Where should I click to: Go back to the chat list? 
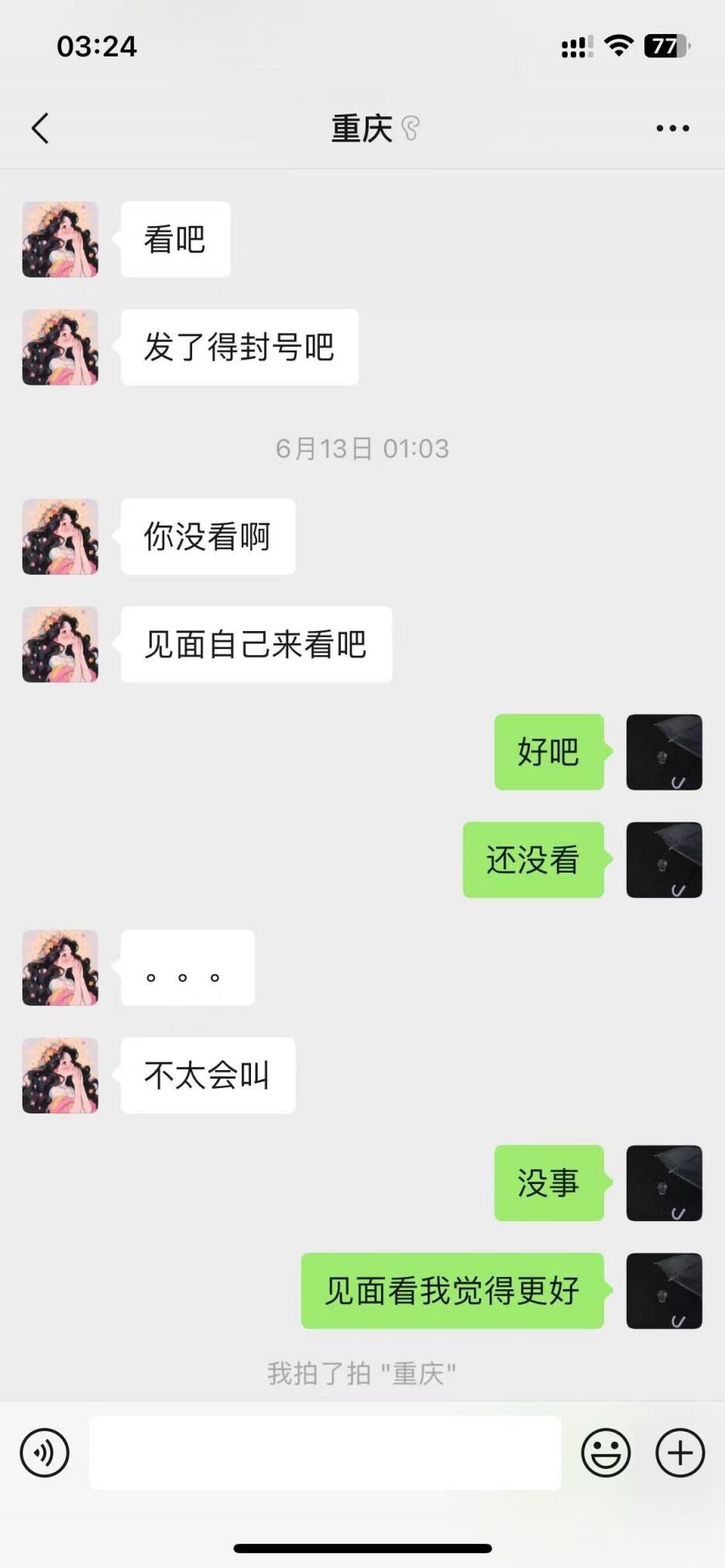(40, 129)
